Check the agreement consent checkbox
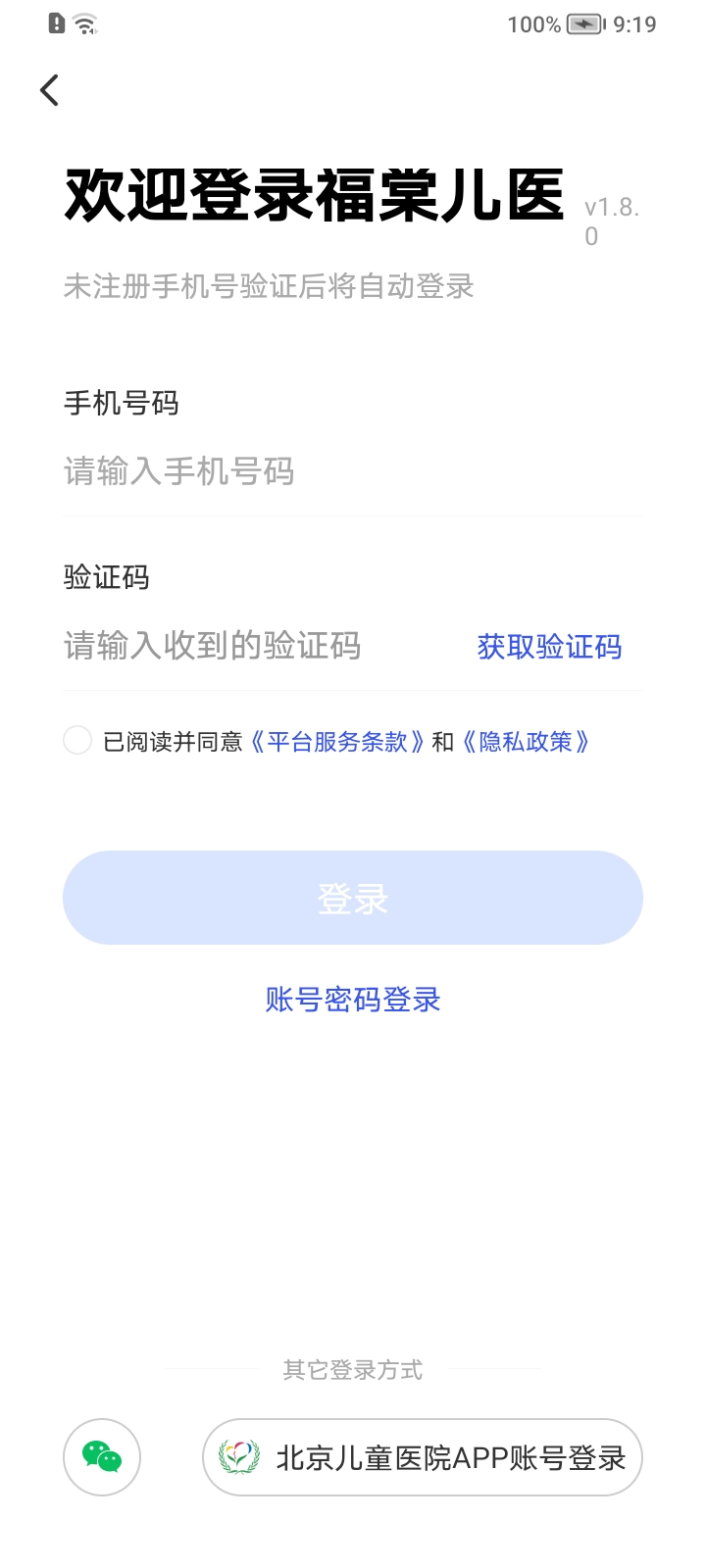Image resolution: width=706 pixels, height=1568 pixels. click(x=77, y=741)
